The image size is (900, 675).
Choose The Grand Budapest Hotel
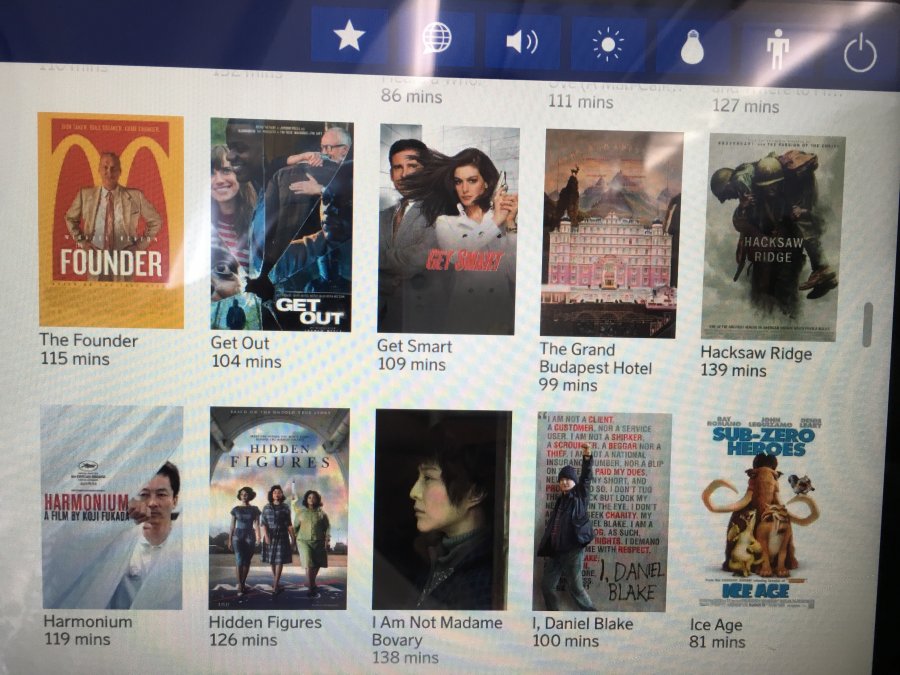click(612, 233)
